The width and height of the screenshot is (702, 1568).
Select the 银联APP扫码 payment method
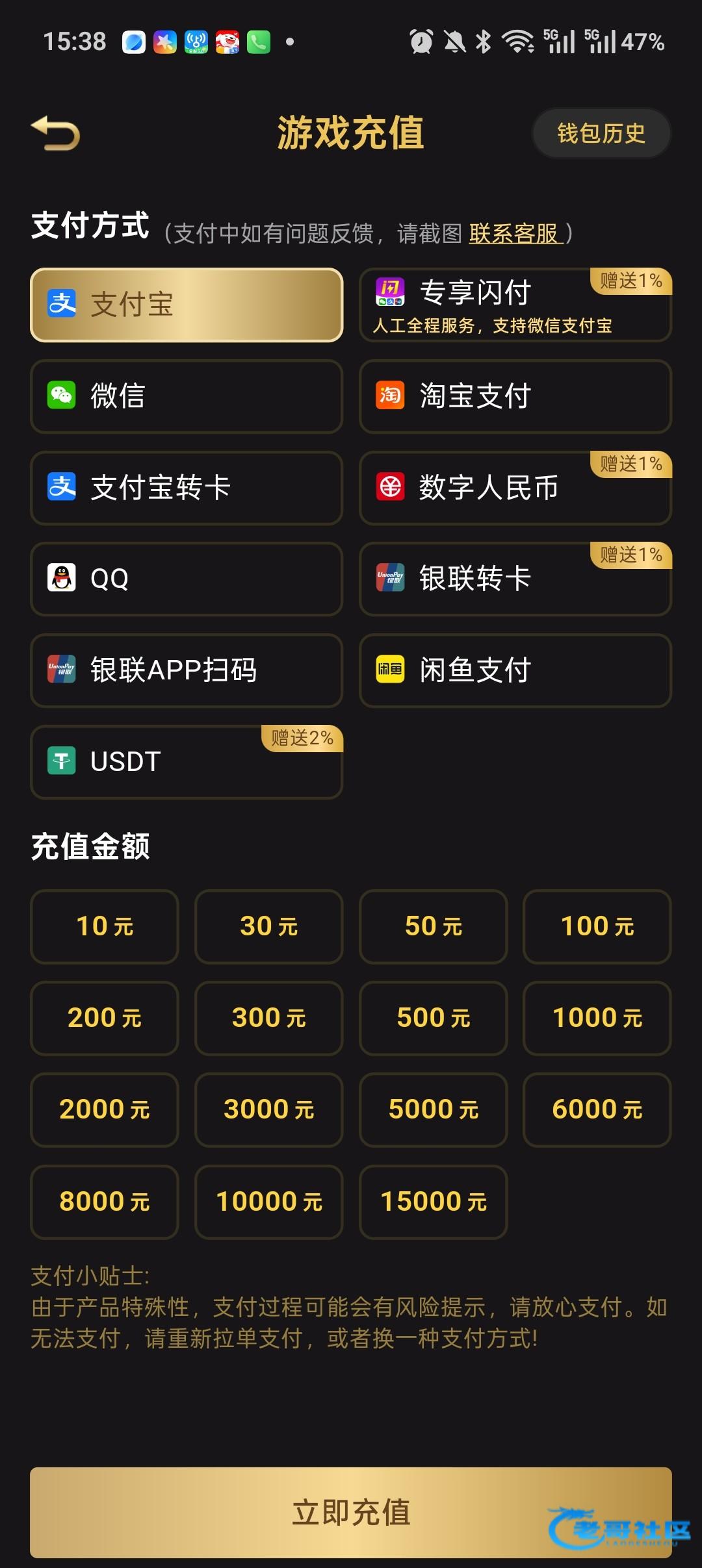(x=187, y=670)
